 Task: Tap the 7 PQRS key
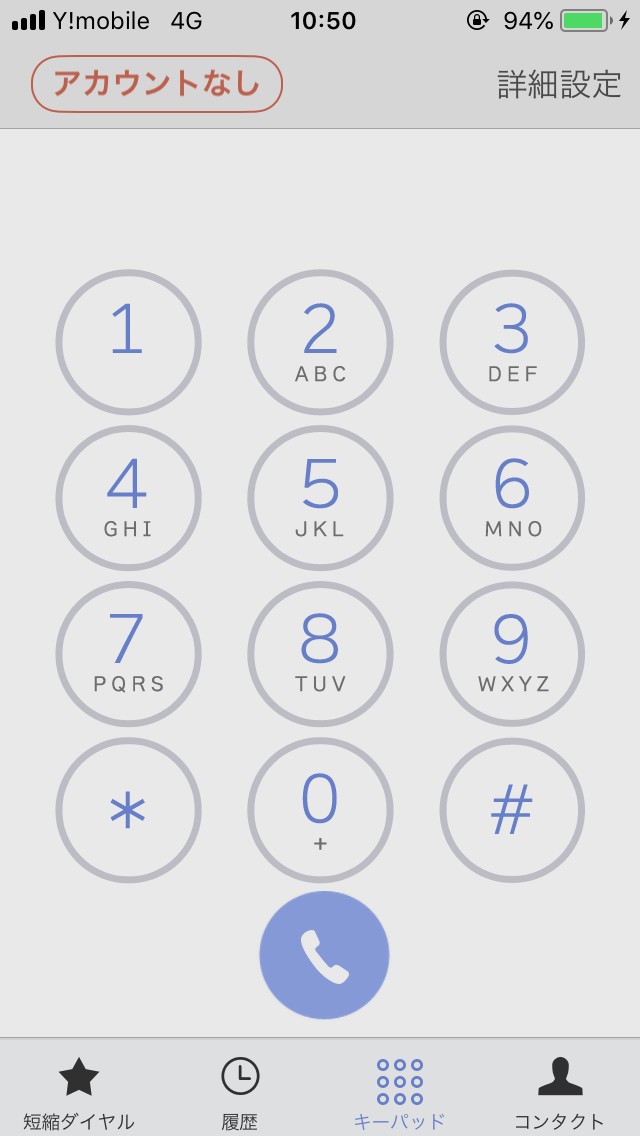point(128,654)
